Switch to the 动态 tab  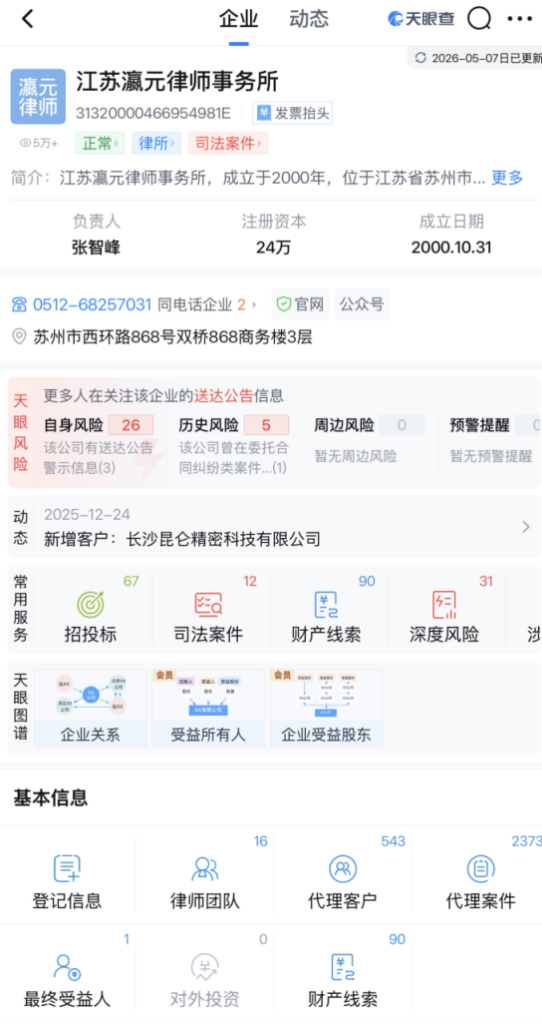pyautogui.click(x=309, y=19)
